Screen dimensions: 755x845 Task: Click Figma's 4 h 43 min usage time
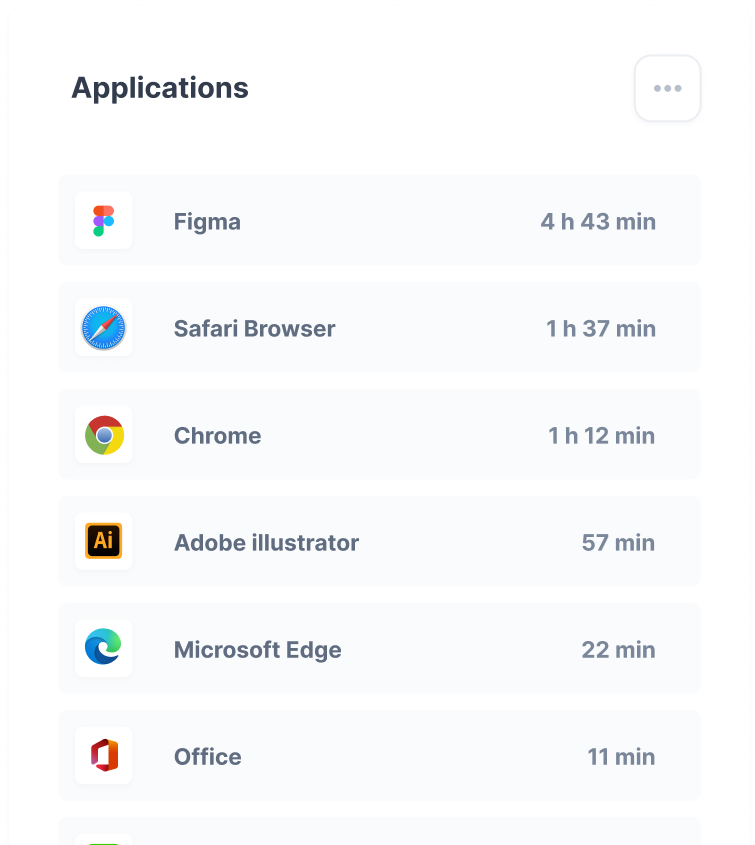coord(597,221)
